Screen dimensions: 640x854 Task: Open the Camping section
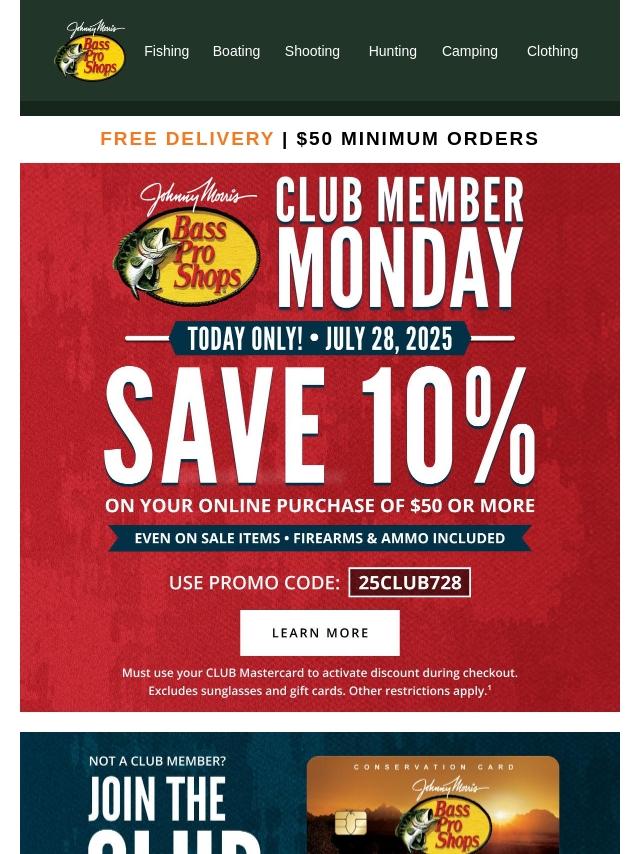point(469,51)
